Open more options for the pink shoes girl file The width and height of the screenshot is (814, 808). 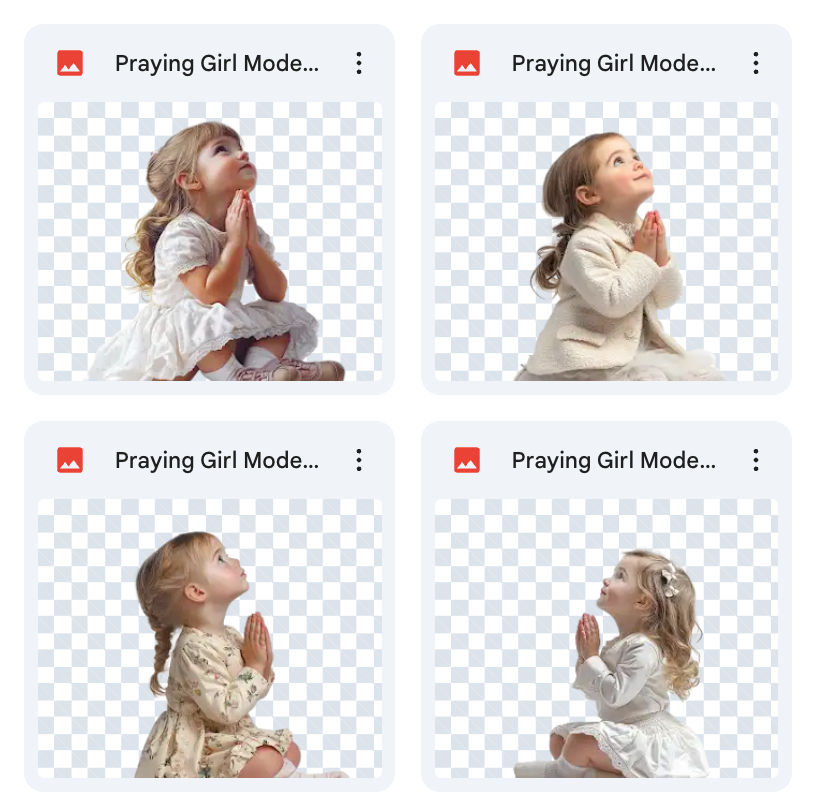tap(358, 64)
